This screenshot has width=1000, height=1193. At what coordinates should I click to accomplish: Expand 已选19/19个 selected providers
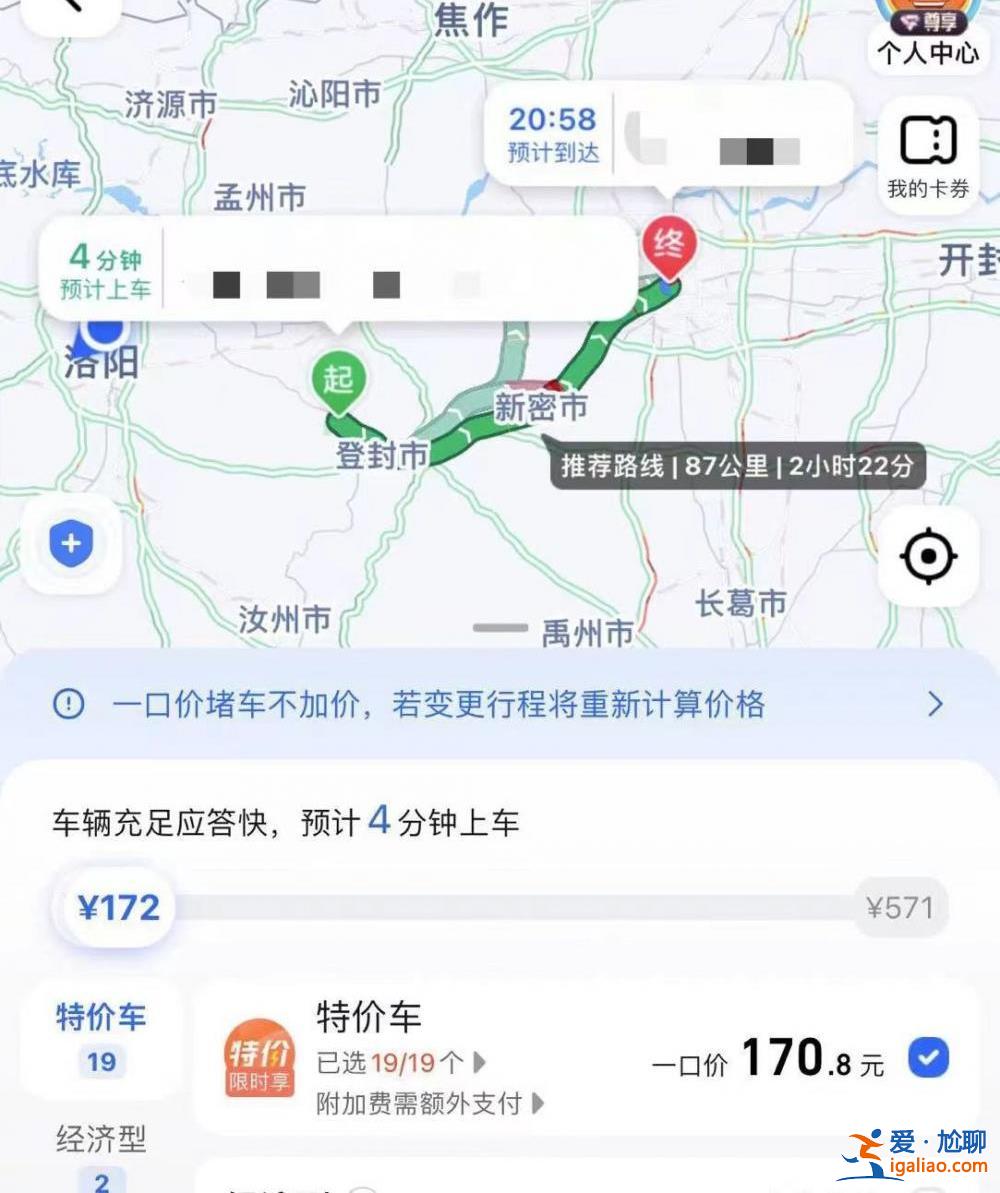401,1061
